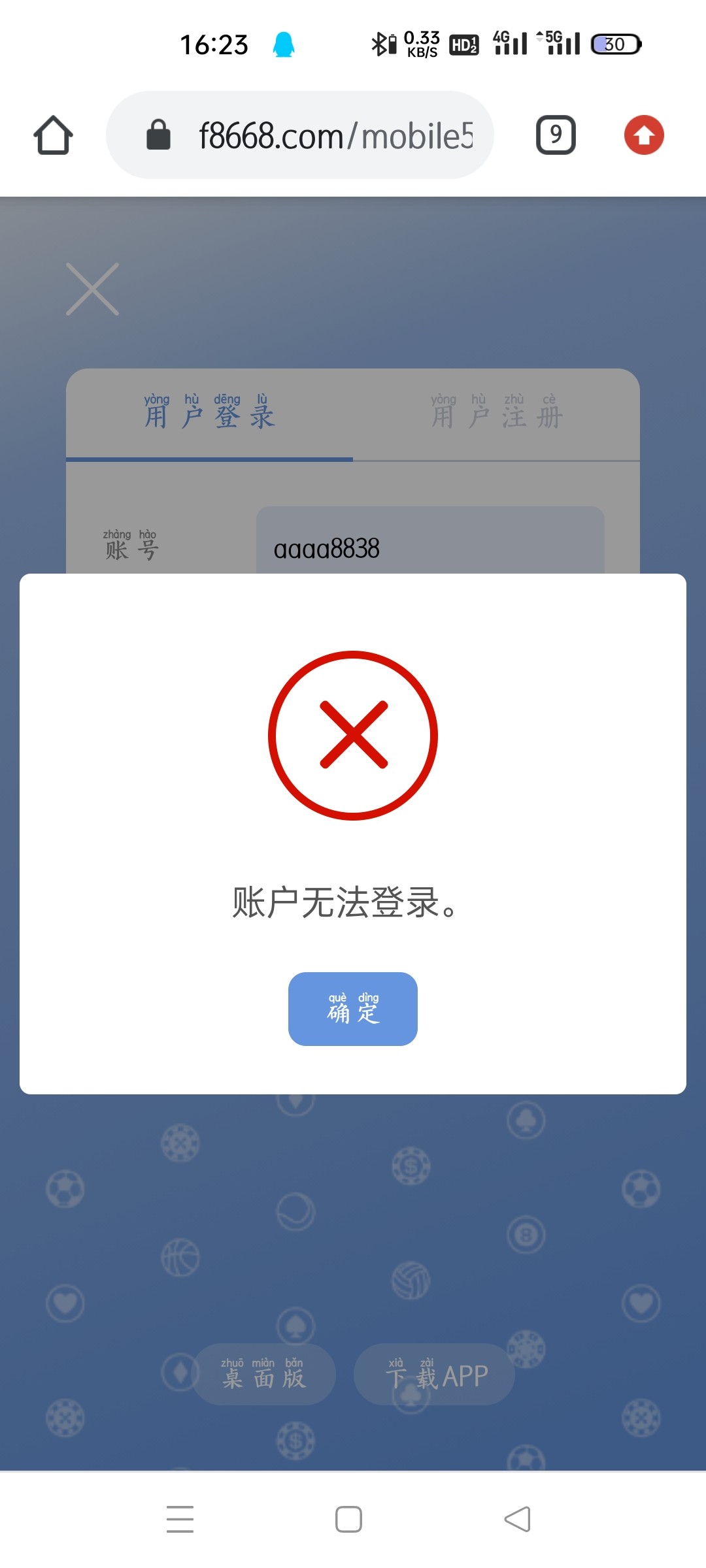Select the 用户登录 tab

(x=209, y=416)
